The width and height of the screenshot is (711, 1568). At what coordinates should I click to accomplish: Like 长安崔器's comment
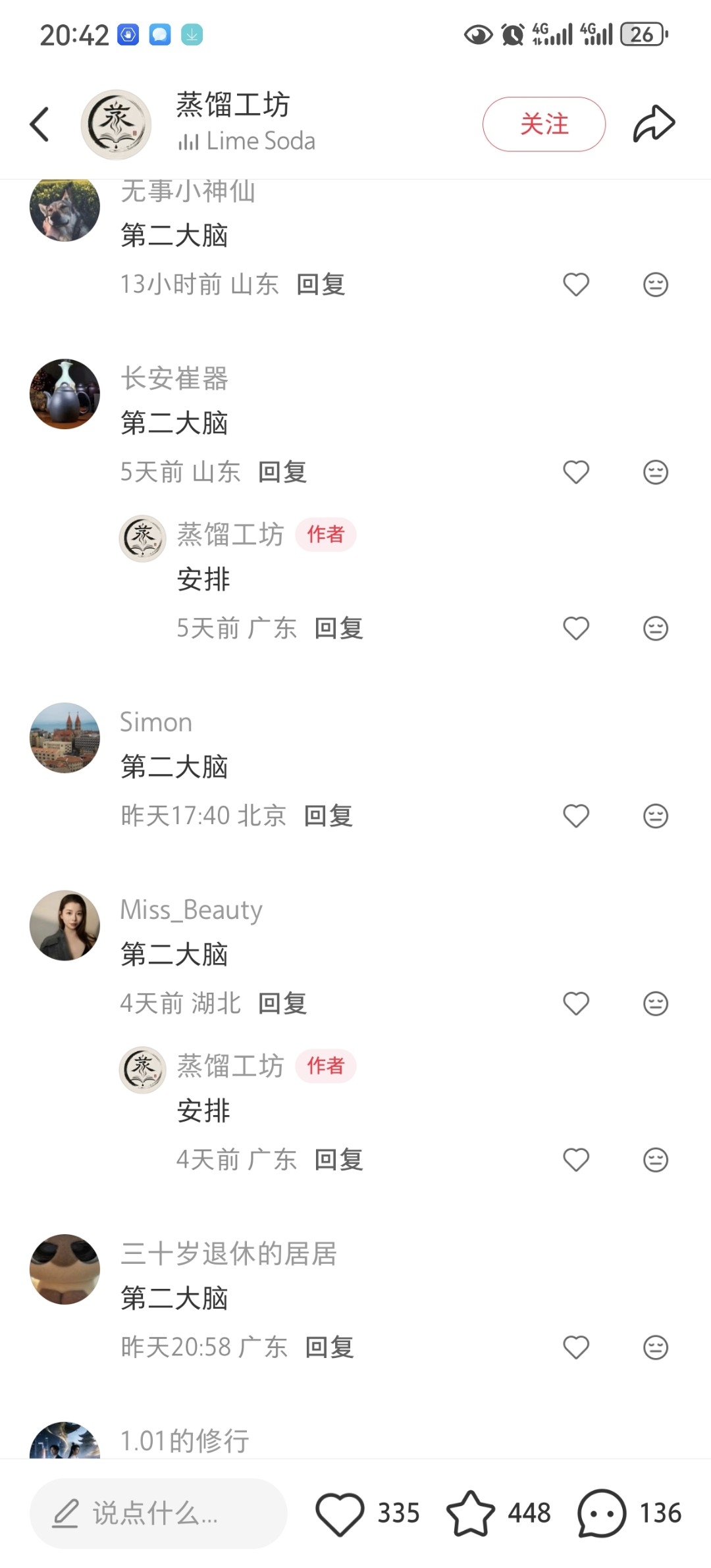pos(576,472)
